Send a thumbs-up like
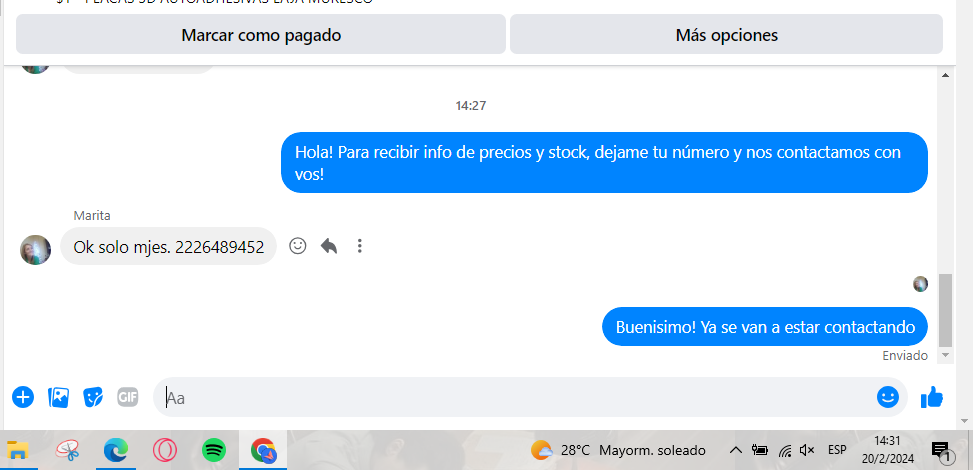Screen dimensions: 973x470 932,397
